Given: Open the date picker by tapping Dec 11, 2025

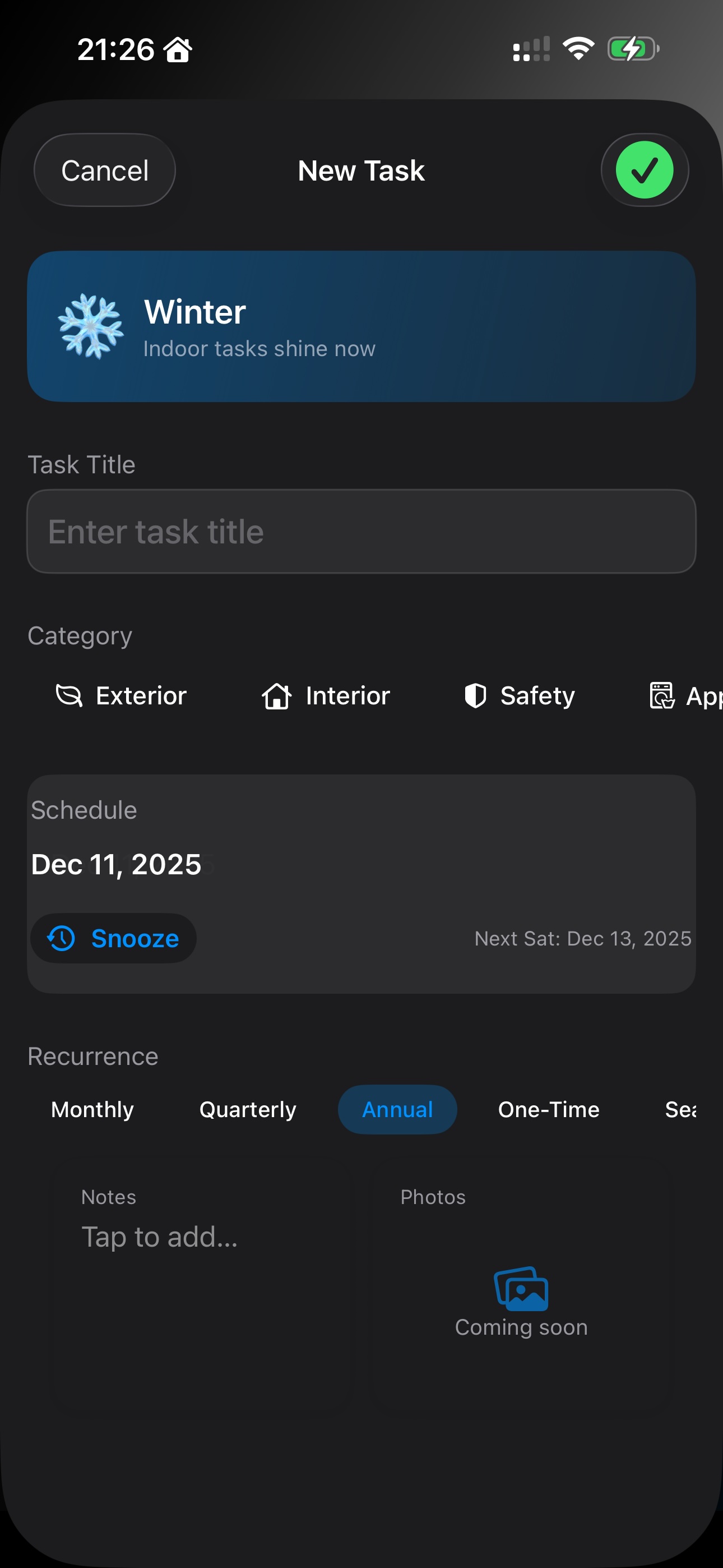Looking at the screenshot, I should [x=115, y=864].
